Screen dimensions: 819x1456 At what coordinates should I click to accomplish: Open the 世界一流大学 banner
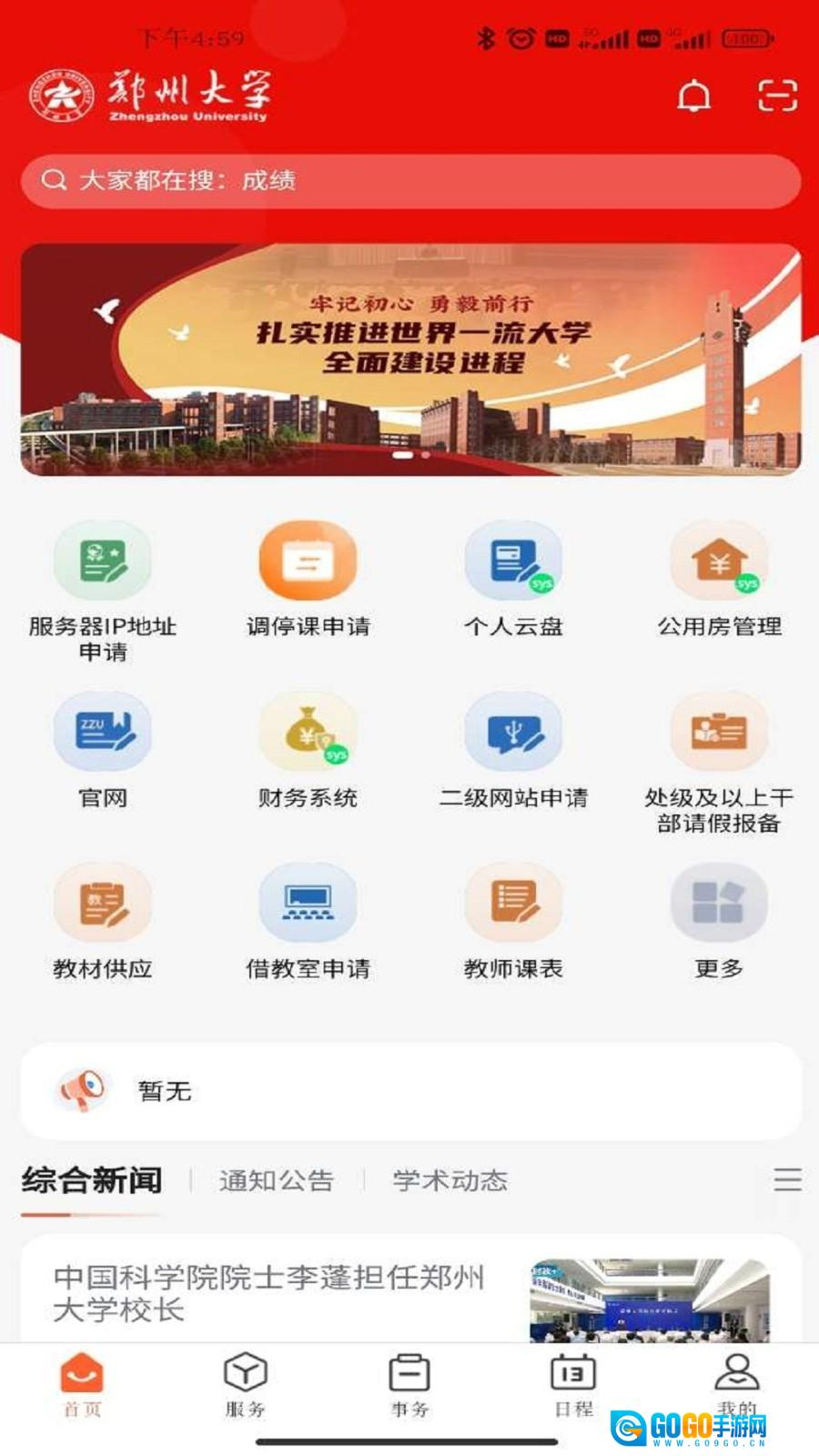tap(409, 359)
